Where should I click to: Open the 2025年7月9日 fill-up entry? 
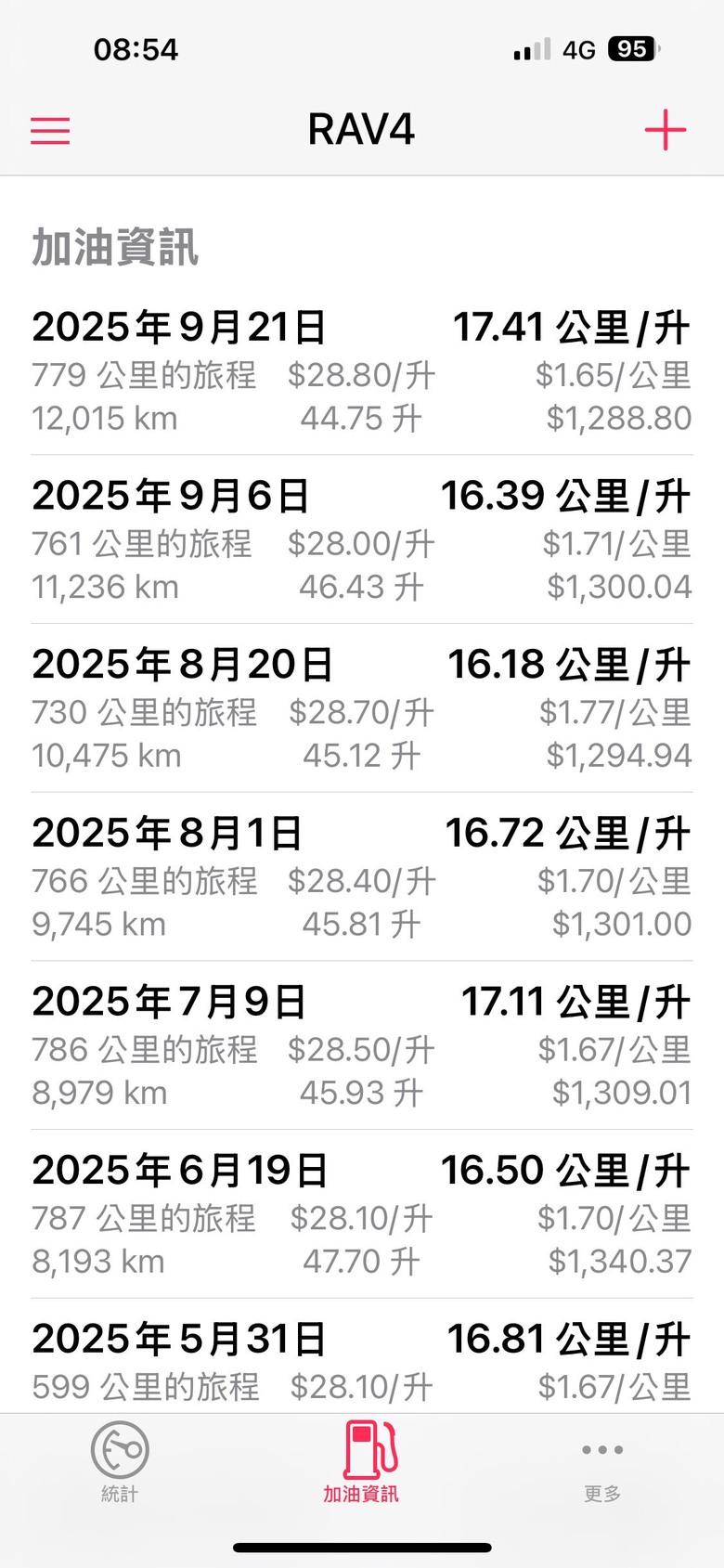(362, 1046)
